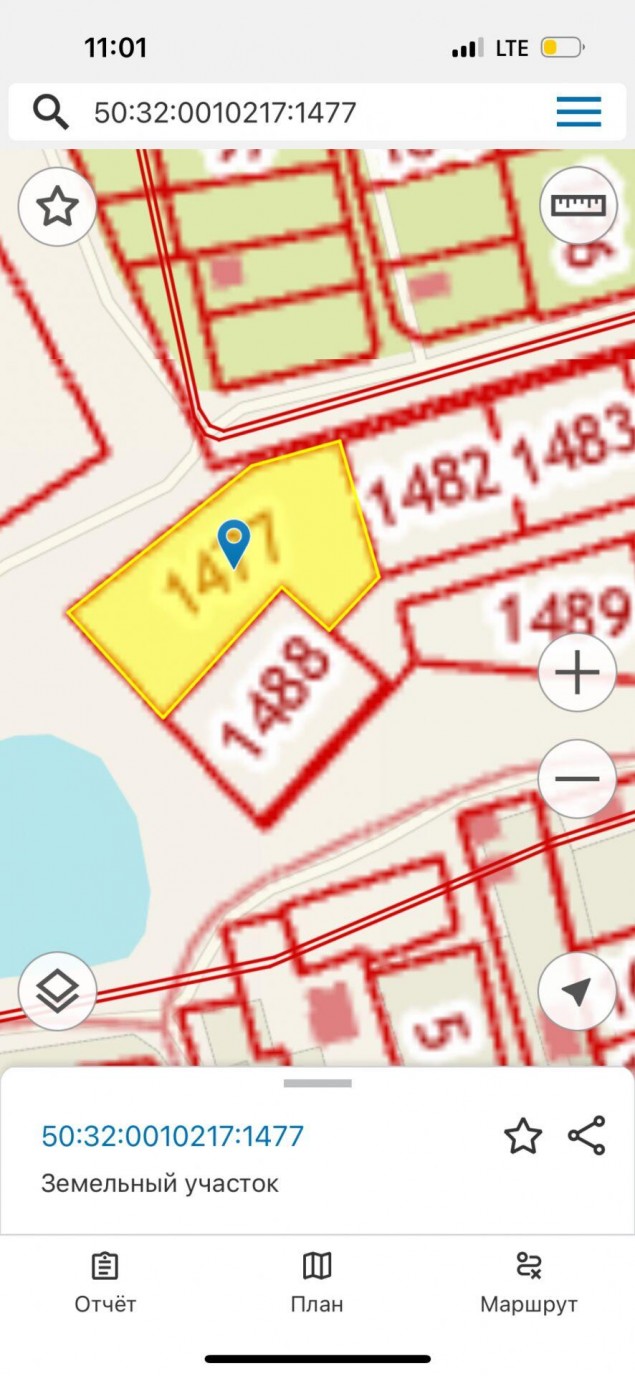Open the План option

317,1283
